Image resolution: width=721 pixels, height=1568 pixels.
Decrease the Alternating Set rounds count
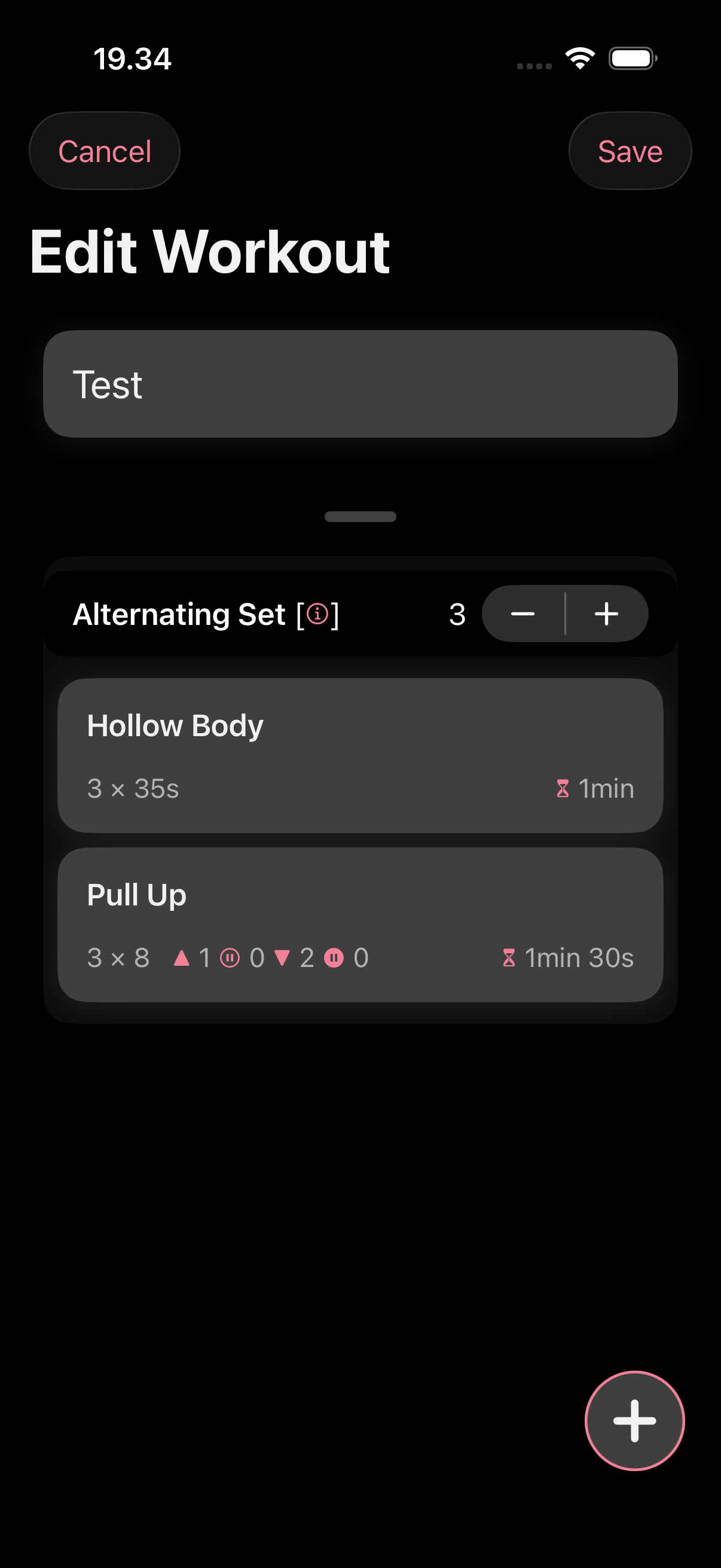click(523, 614)
